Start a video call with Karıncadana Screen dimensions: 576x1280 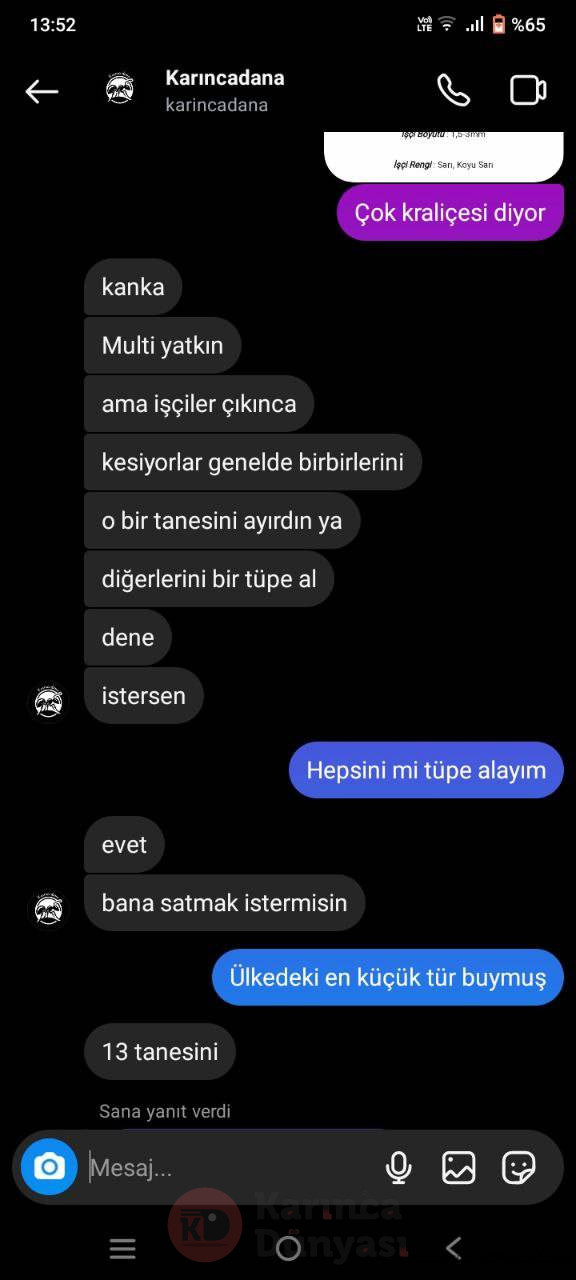coord(528,91)
